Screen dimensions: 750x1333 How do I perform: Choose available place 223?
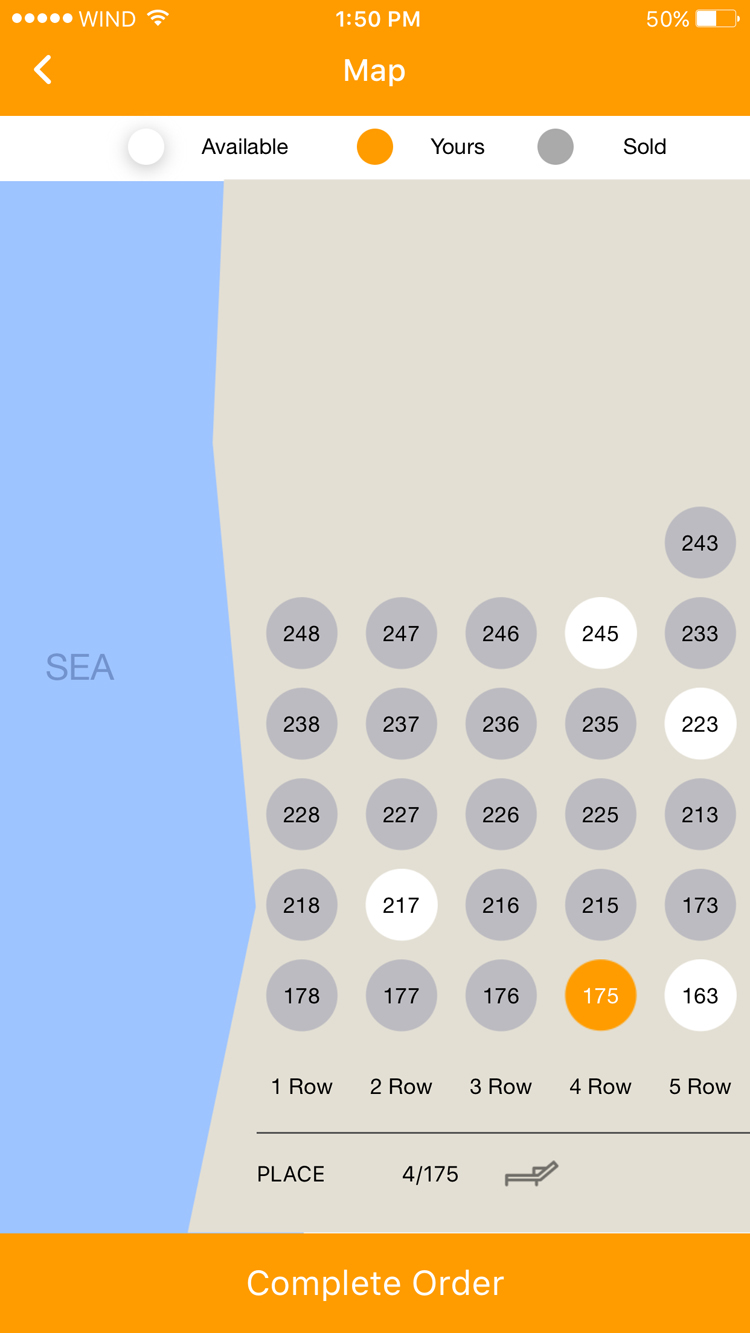click(x=700, y=724)
